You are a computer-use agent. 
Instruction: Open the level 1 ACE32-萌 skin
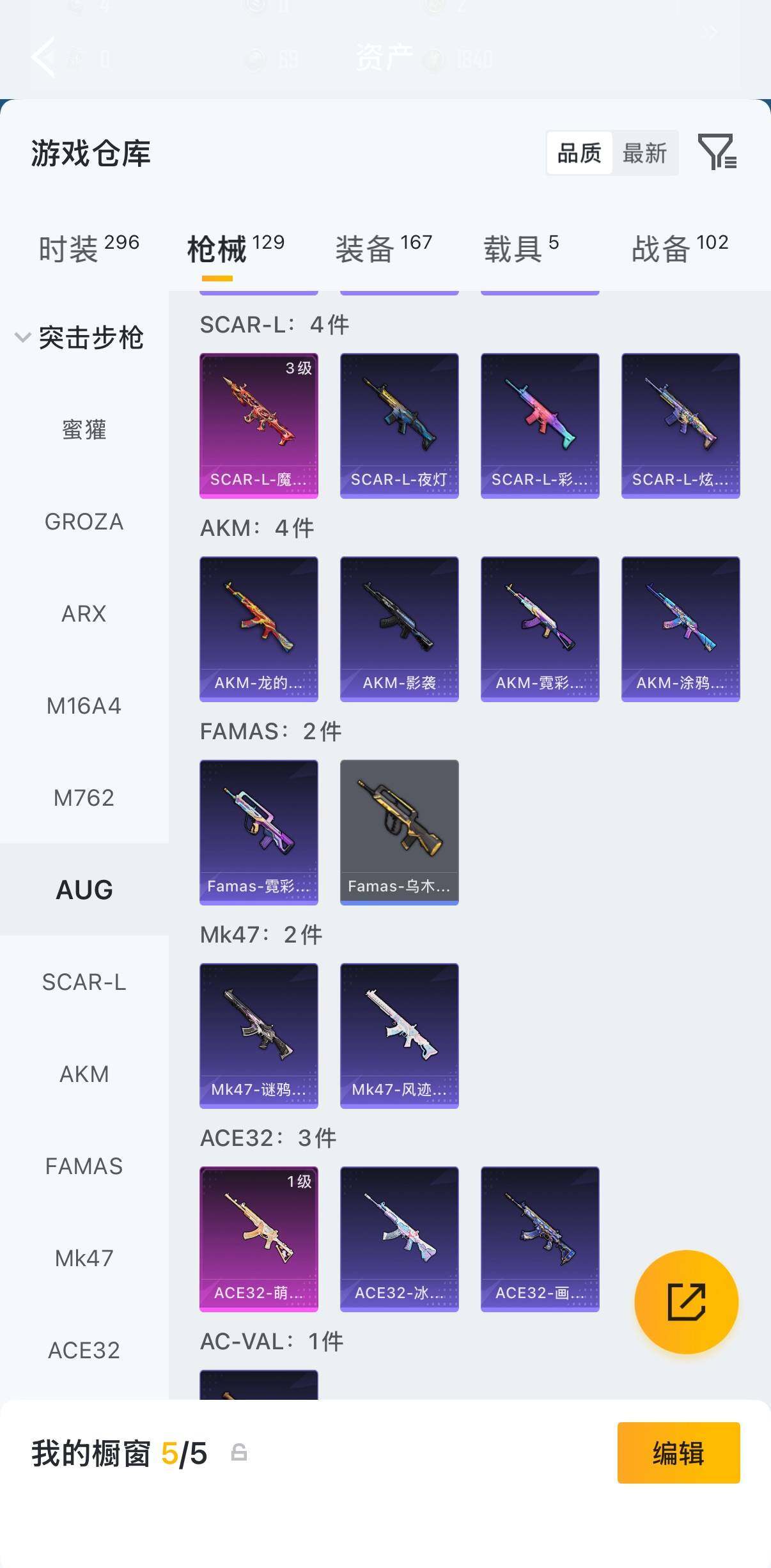[259, 1239]
